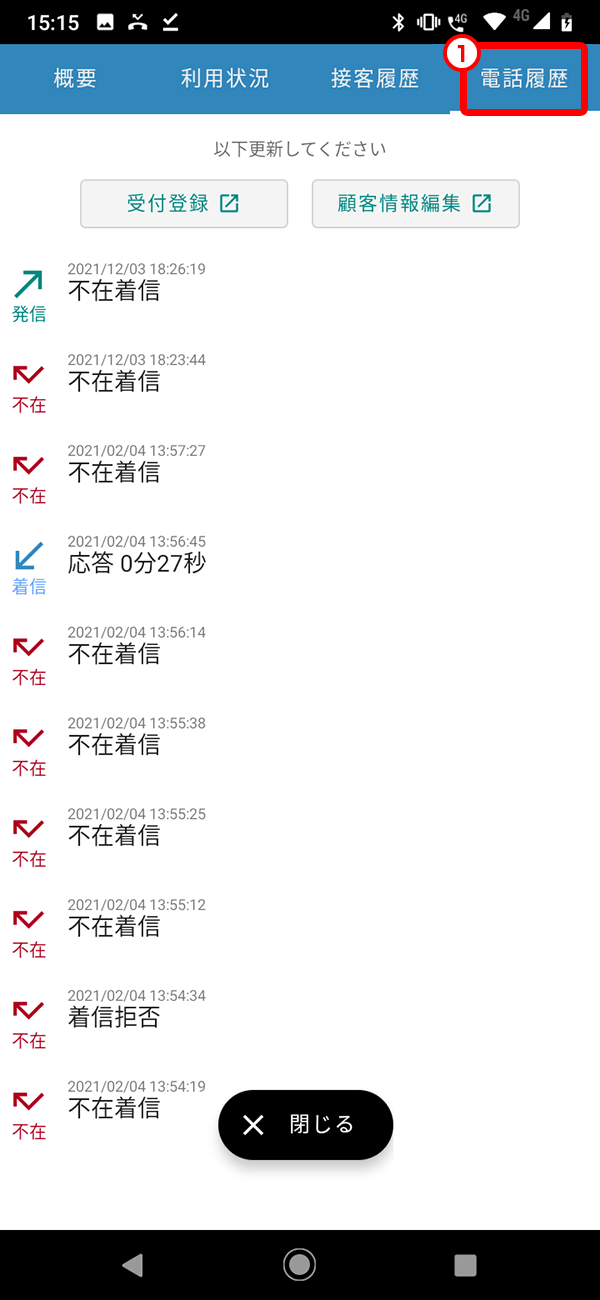Select the 電話履歴 tab
This screenshot has height=1300, width=600.
click(524, 79)
